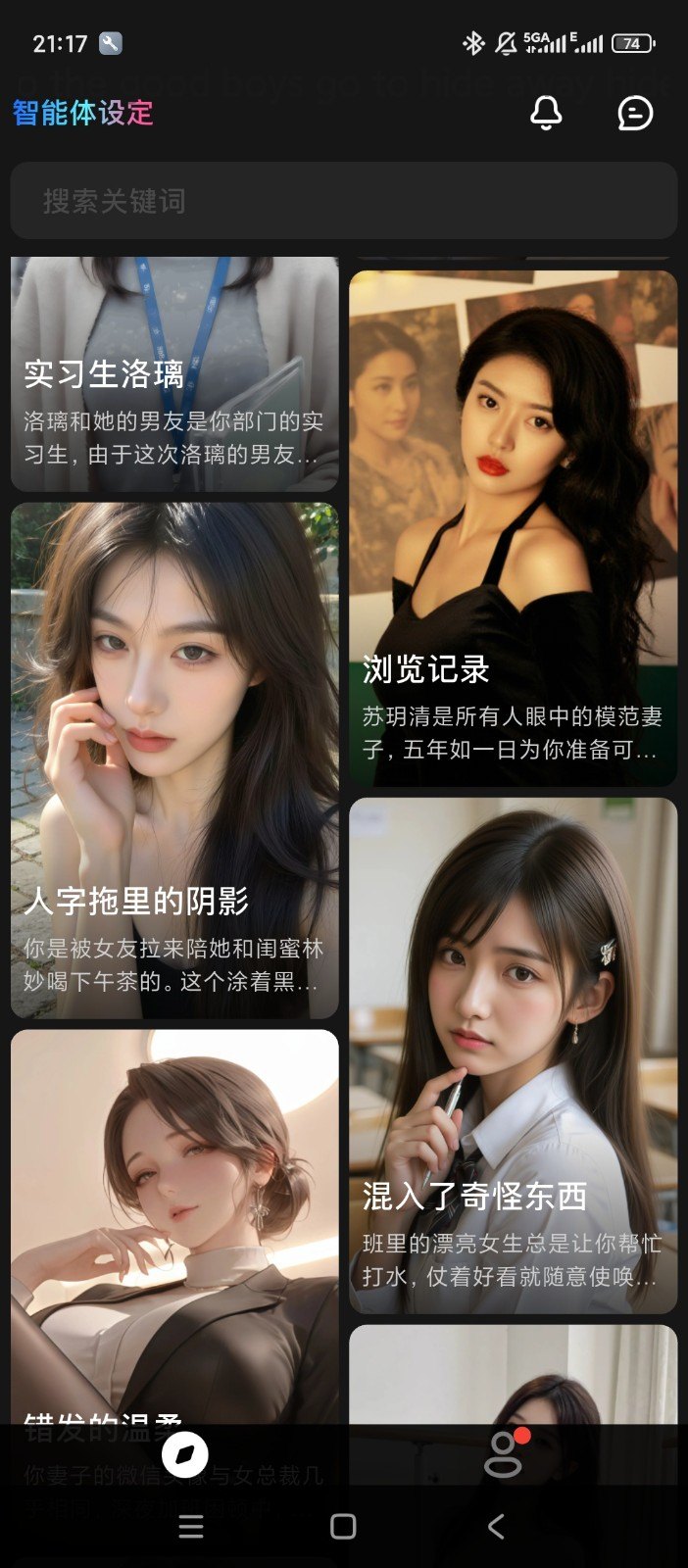Go back with the system back button
Viewport: 688px width, 1568px height.
pos(496,1526)
